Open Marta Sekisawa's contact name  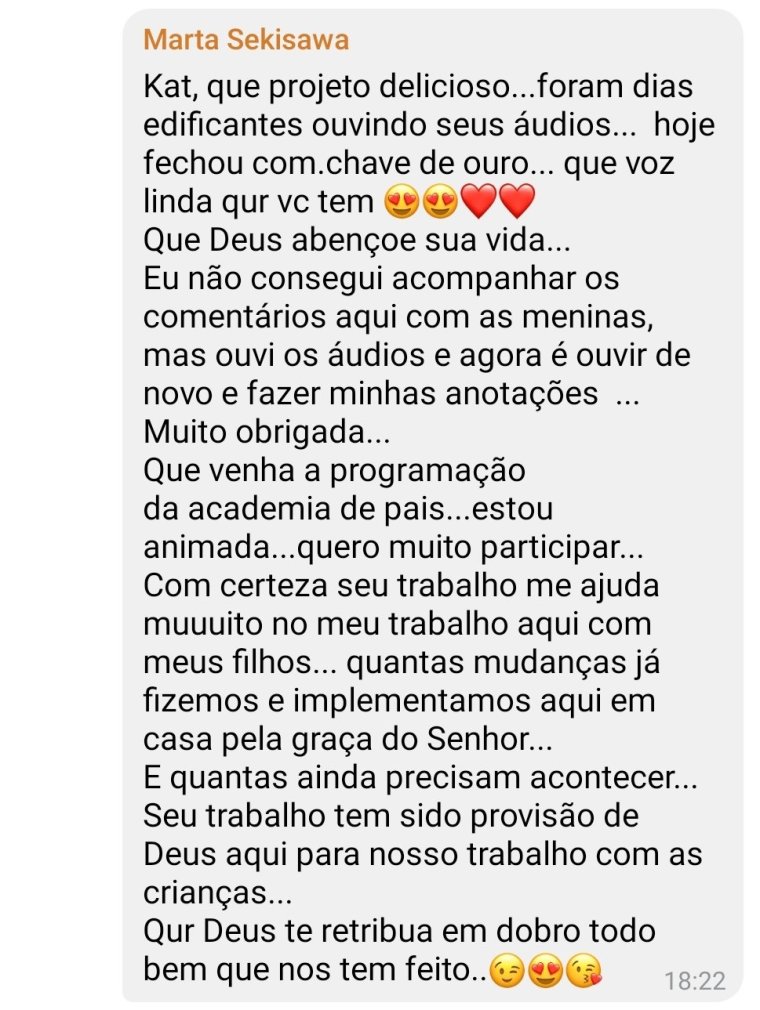(246, 40)
